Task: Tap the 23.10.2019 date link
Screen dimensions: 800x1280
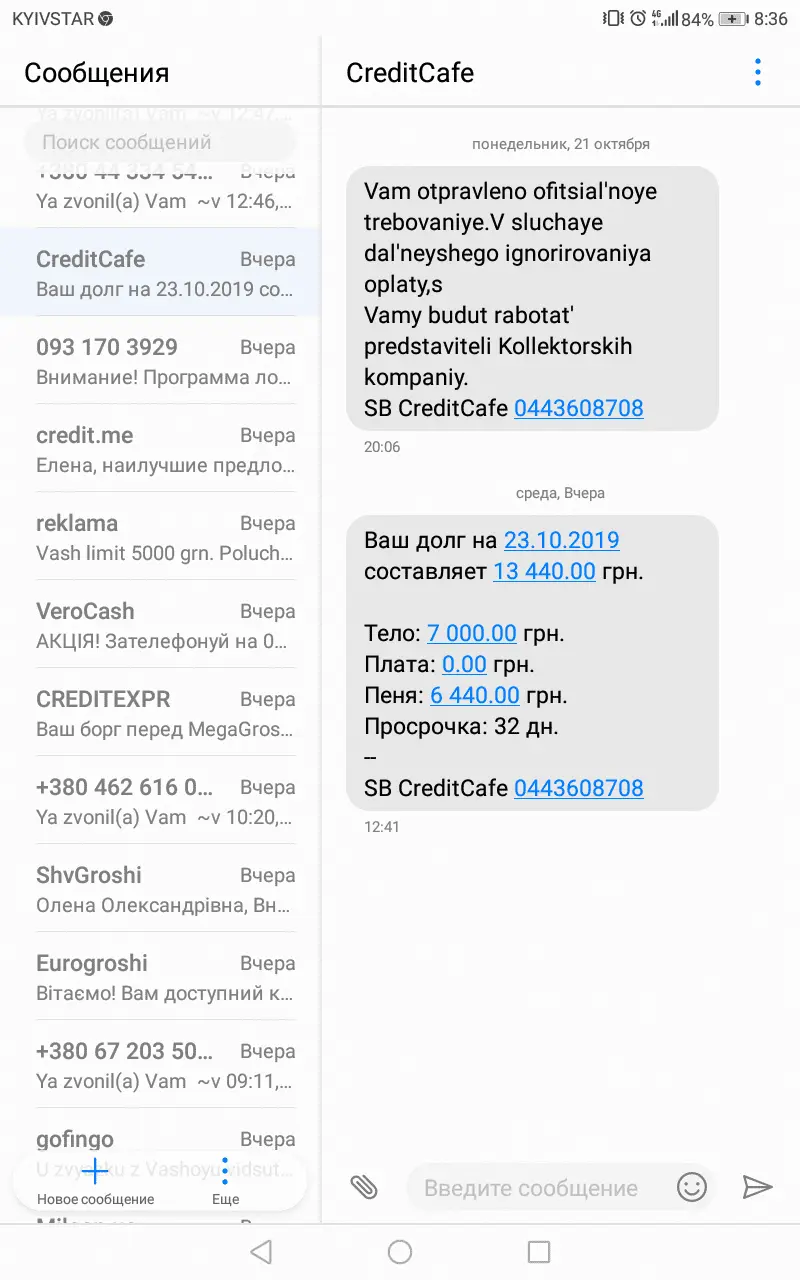Action: pyautogui.click(x=561, y=540)
